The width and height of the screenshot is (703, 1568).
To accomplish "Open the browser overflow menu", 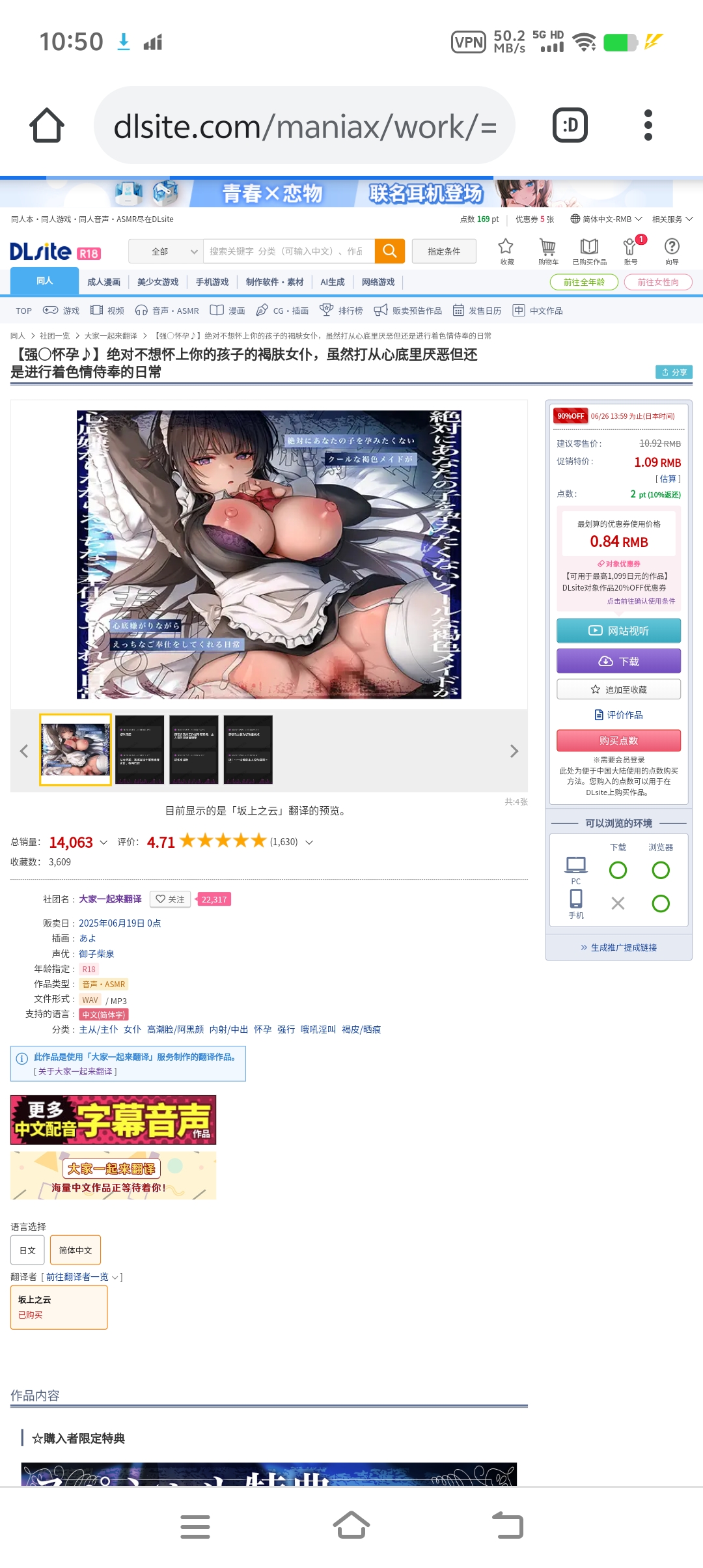I will point(648,125).
